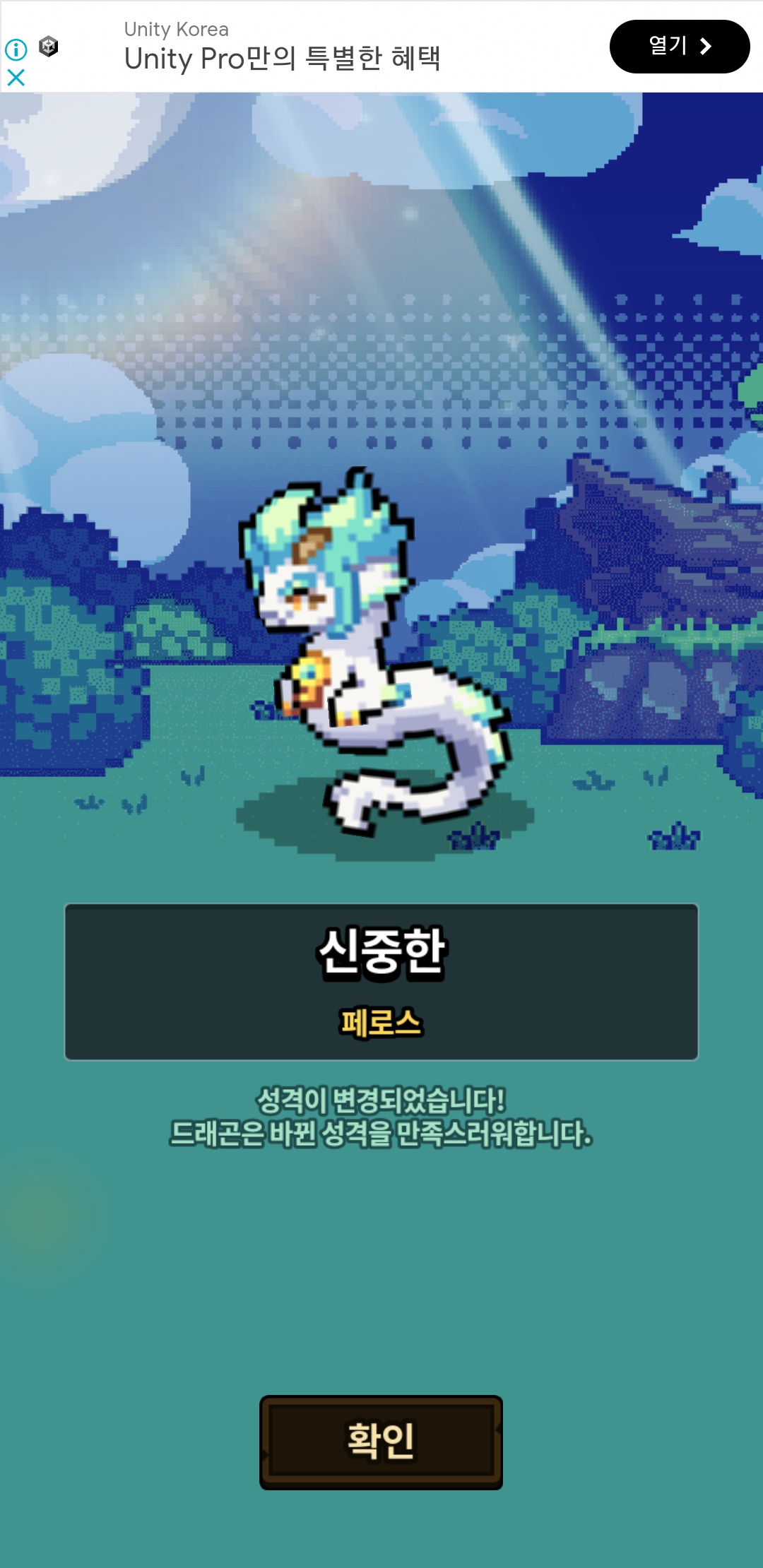The image size is (763, 1568).
Task: Tap the Unity Pro ad banner text
Action: point(283,58)
